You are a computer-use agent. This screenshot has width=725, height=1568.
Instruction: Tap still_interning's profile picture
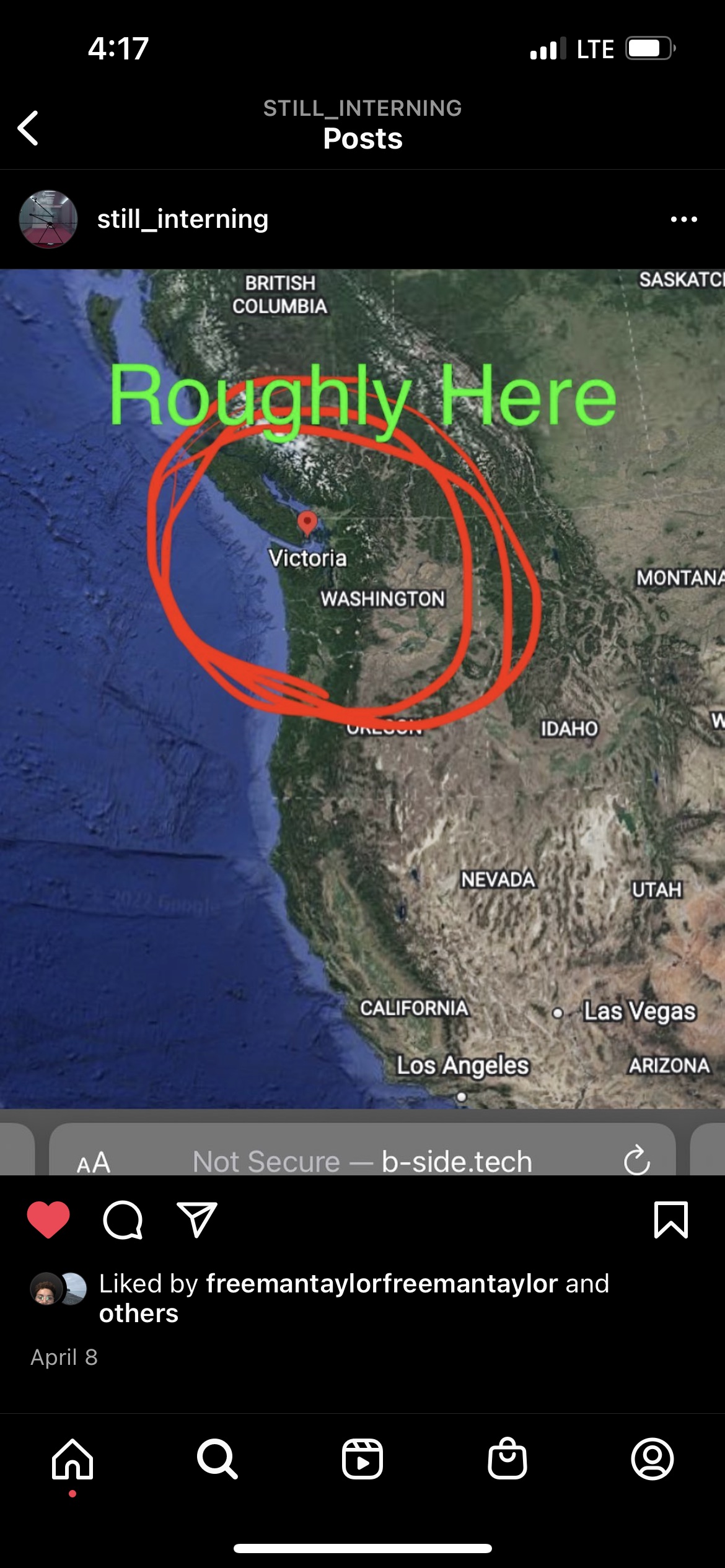pyautogui.click(x=48, y=219)
